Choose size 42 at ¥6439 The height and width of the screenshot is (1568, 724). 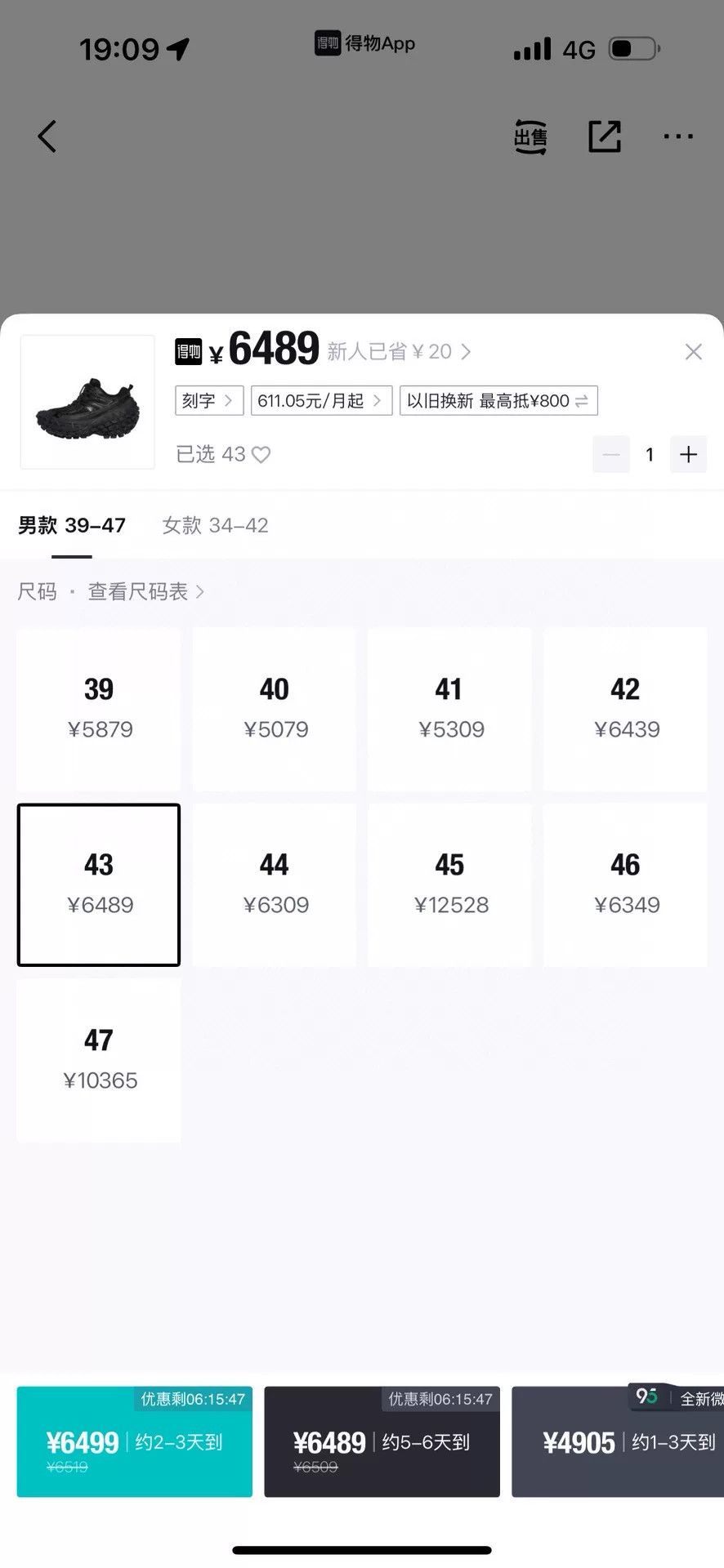click(x=626, y=710)
